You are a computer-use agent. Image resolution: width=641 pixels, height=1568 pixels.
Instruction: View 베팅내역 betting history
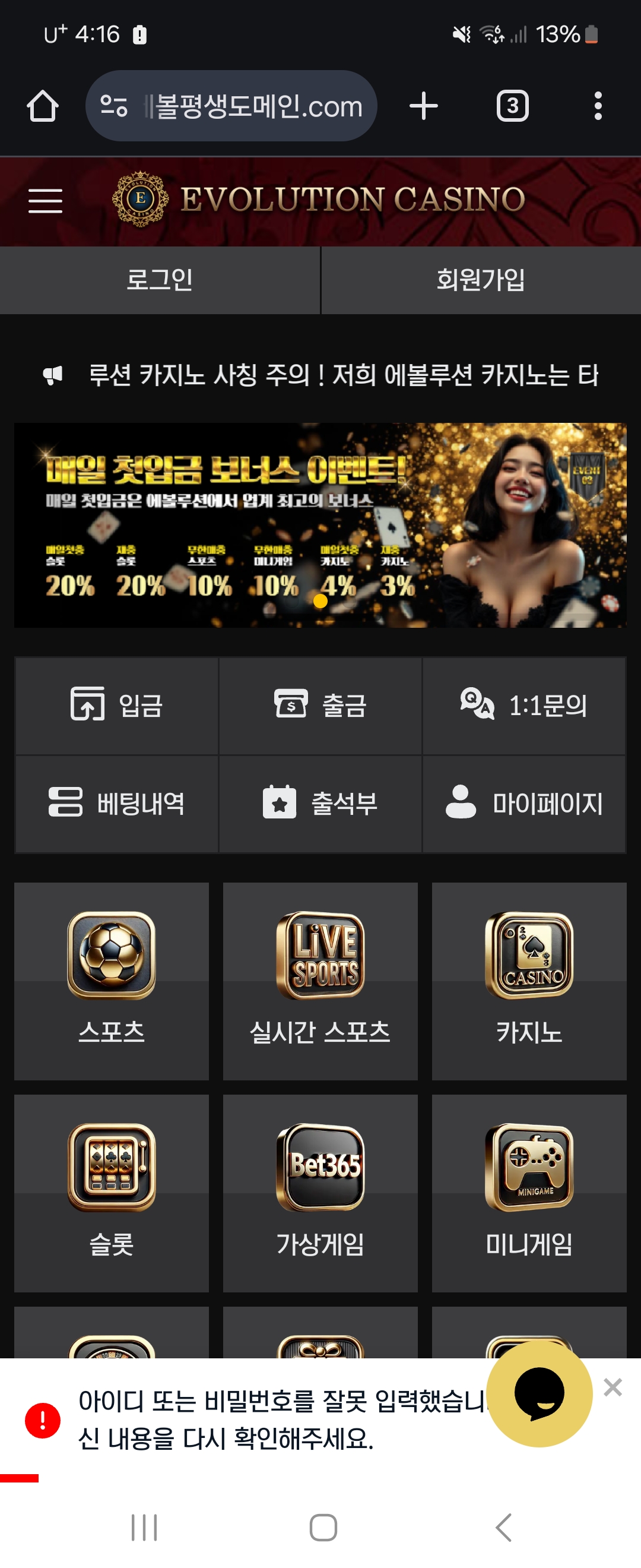click(117, 803)
